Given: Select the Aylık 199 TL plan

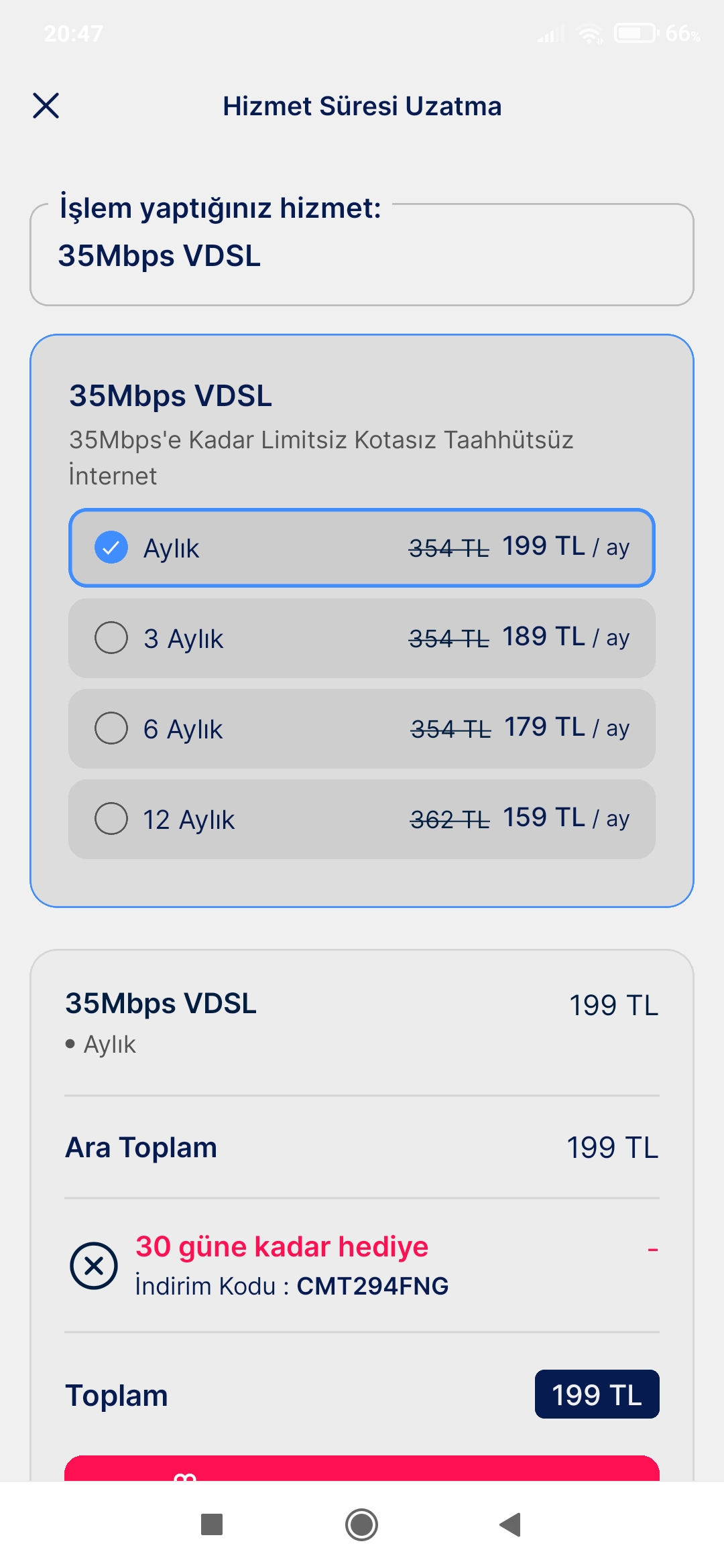Looking at the screenshot, I should [x=362, y=547].
